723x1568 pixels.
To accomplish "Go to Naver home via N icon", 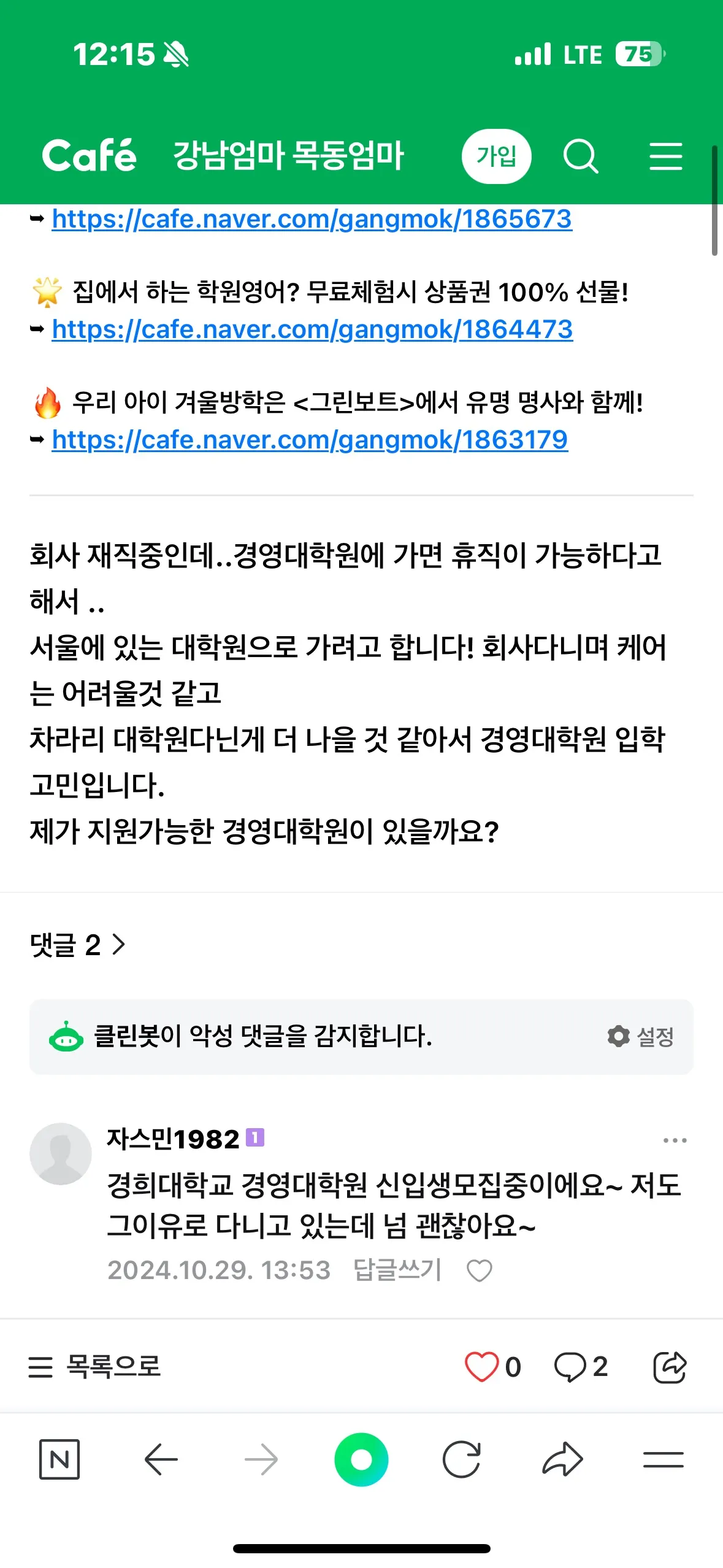I will (x=59, y=1459).
